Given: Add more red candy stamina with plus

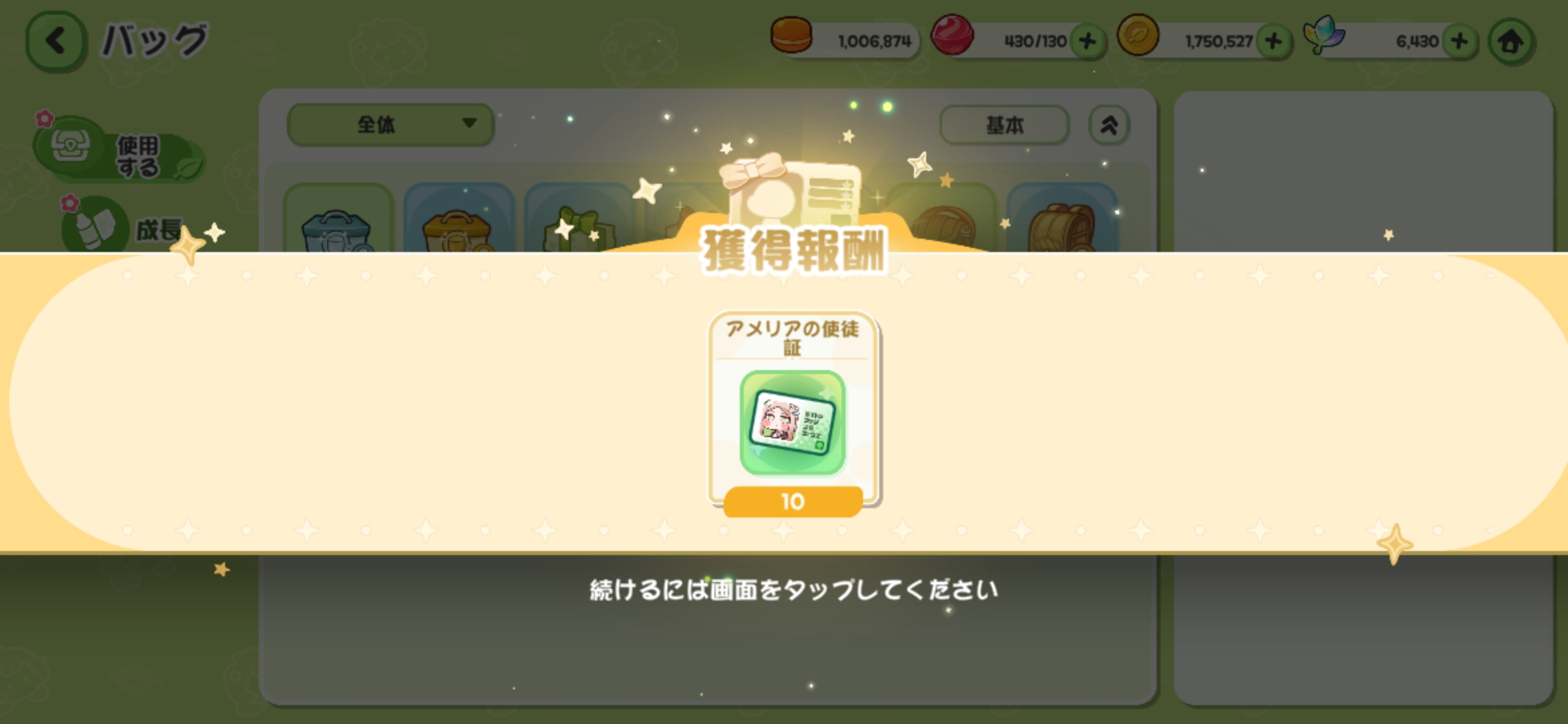Looking at the screenshot, I should coord(1088,42).
